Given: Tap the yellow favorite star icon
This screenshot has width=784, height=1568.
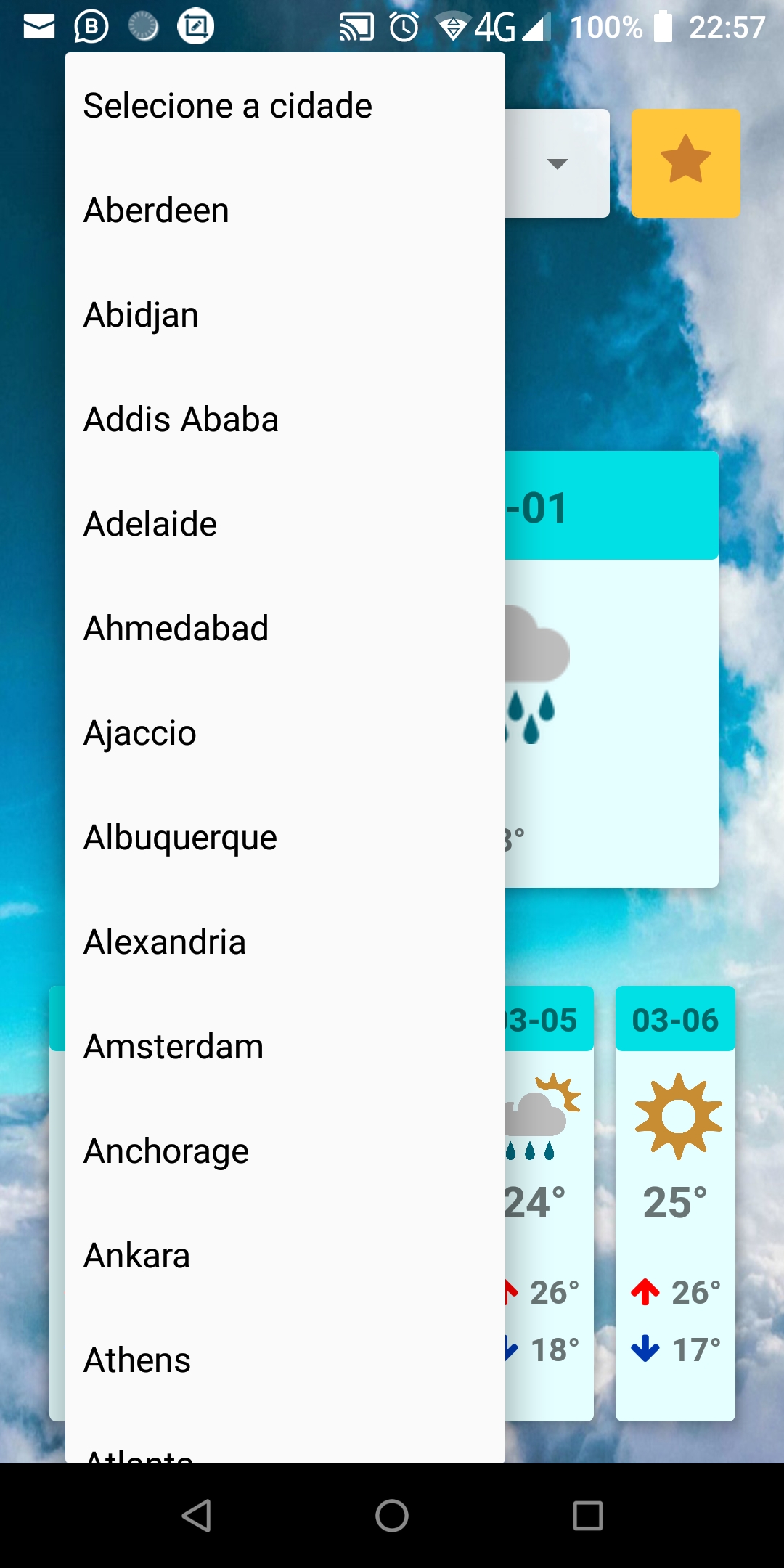Looking at the screenshot, I should [685, 163].
